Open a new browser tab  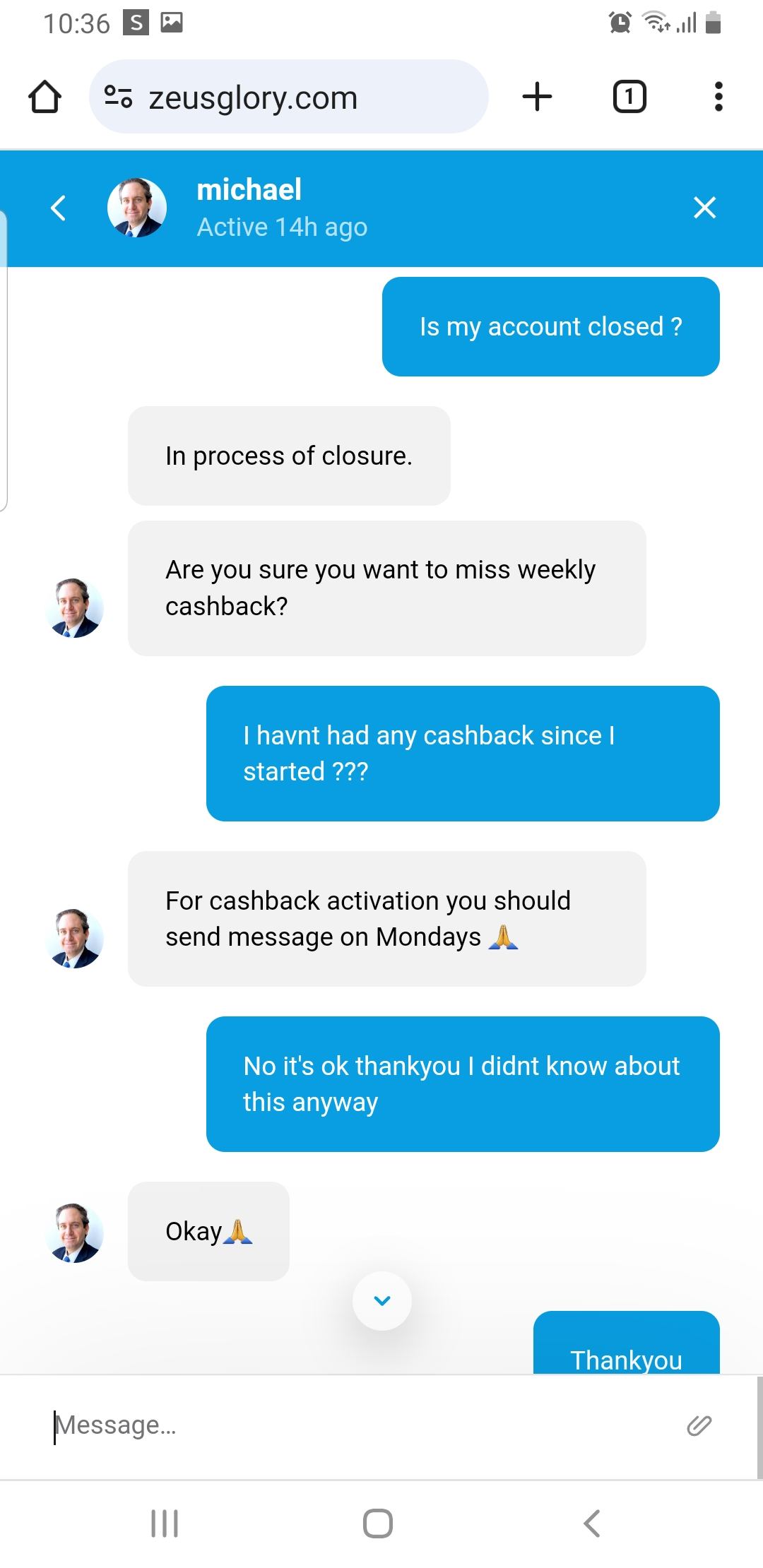(537, 97)
